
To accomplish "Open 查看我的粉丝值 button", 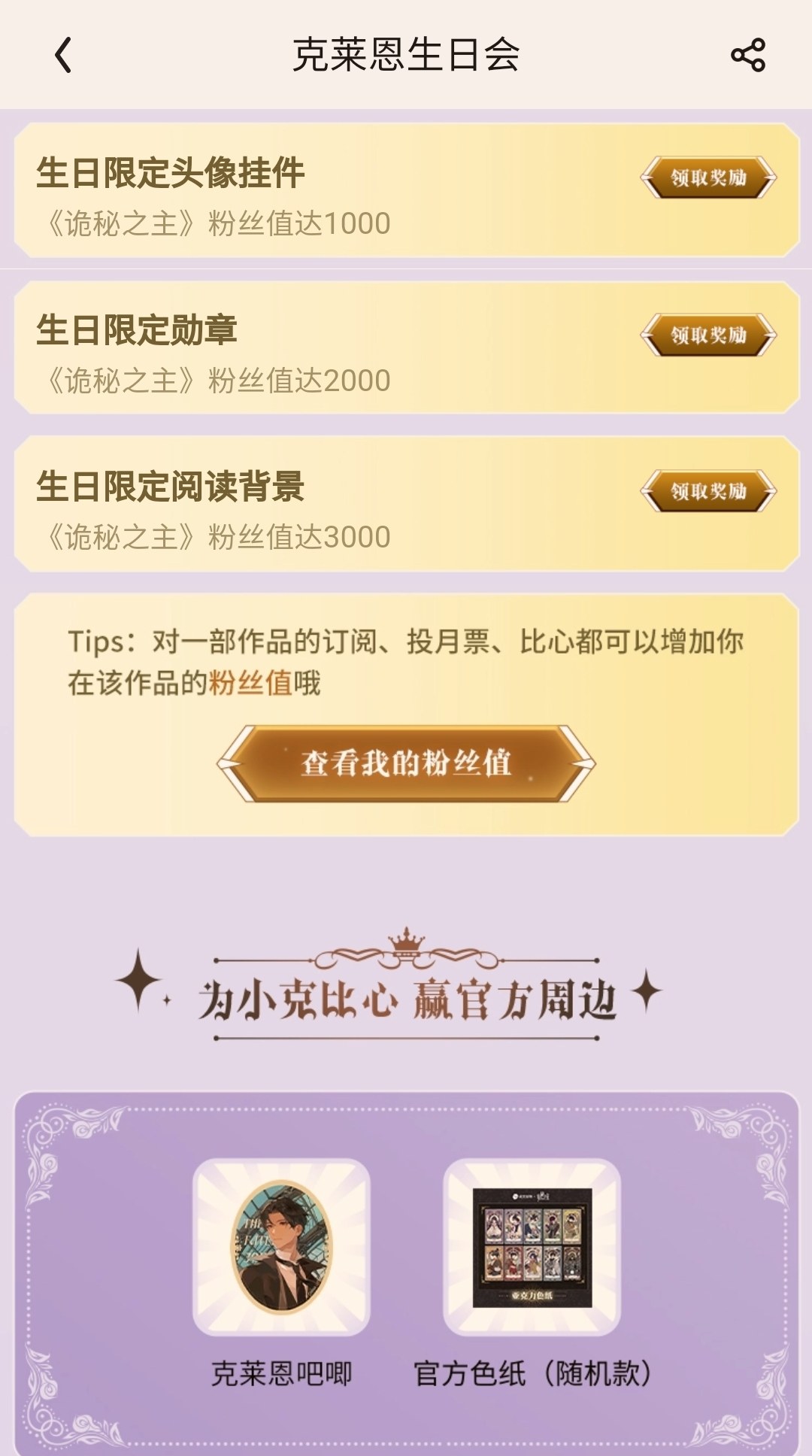I will point(406,763).
